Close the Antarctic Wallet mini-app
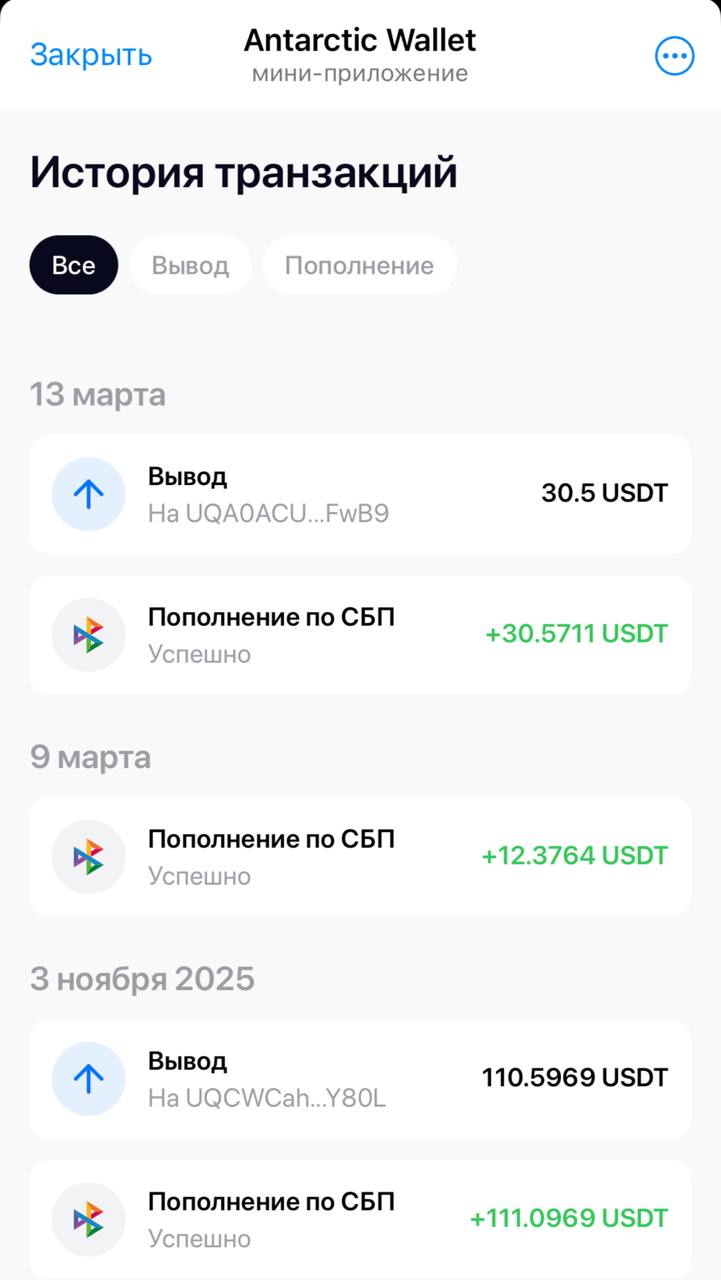This screenshot has height=1280, width=721. pyautogui.click(x=91, y=55)
